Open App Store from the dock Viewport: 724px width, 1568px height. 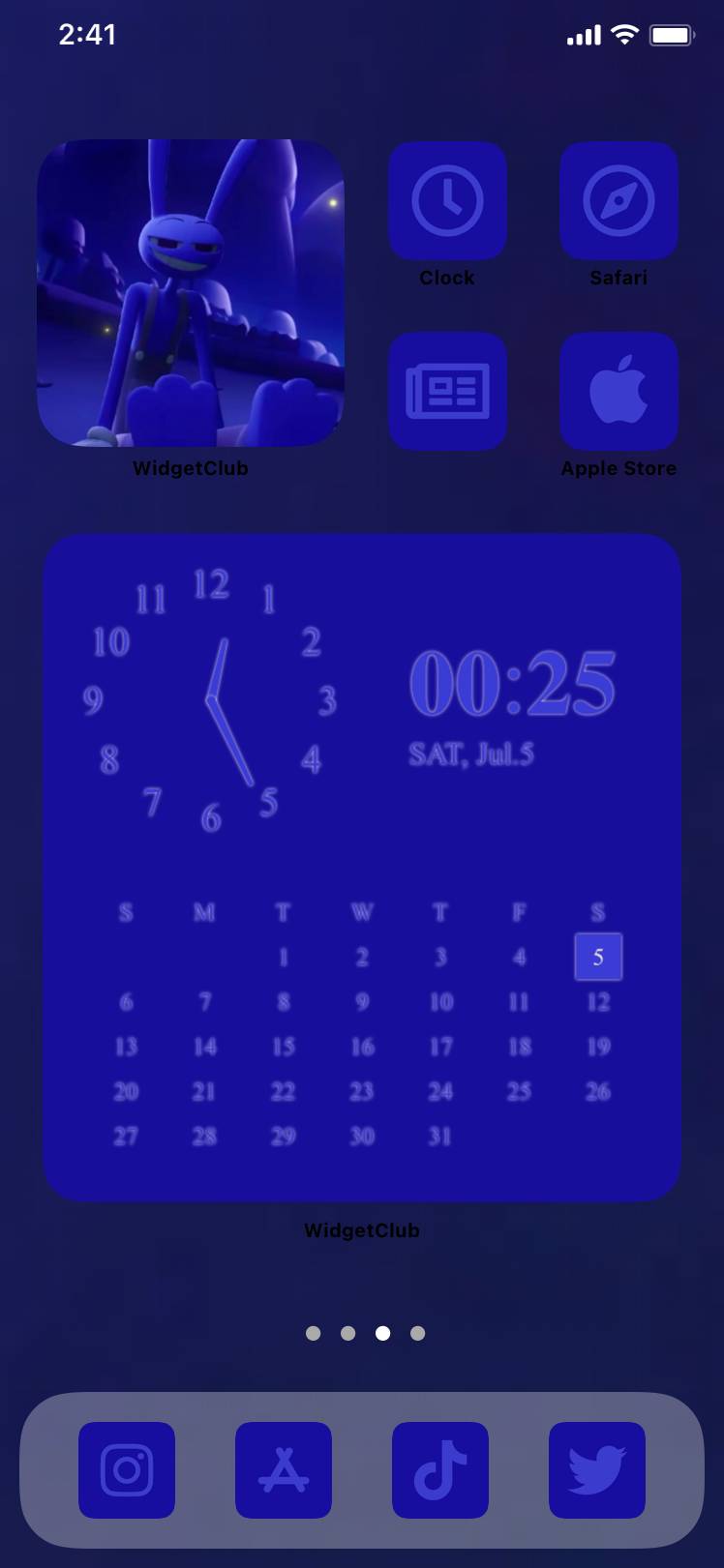click(284, 1470)
